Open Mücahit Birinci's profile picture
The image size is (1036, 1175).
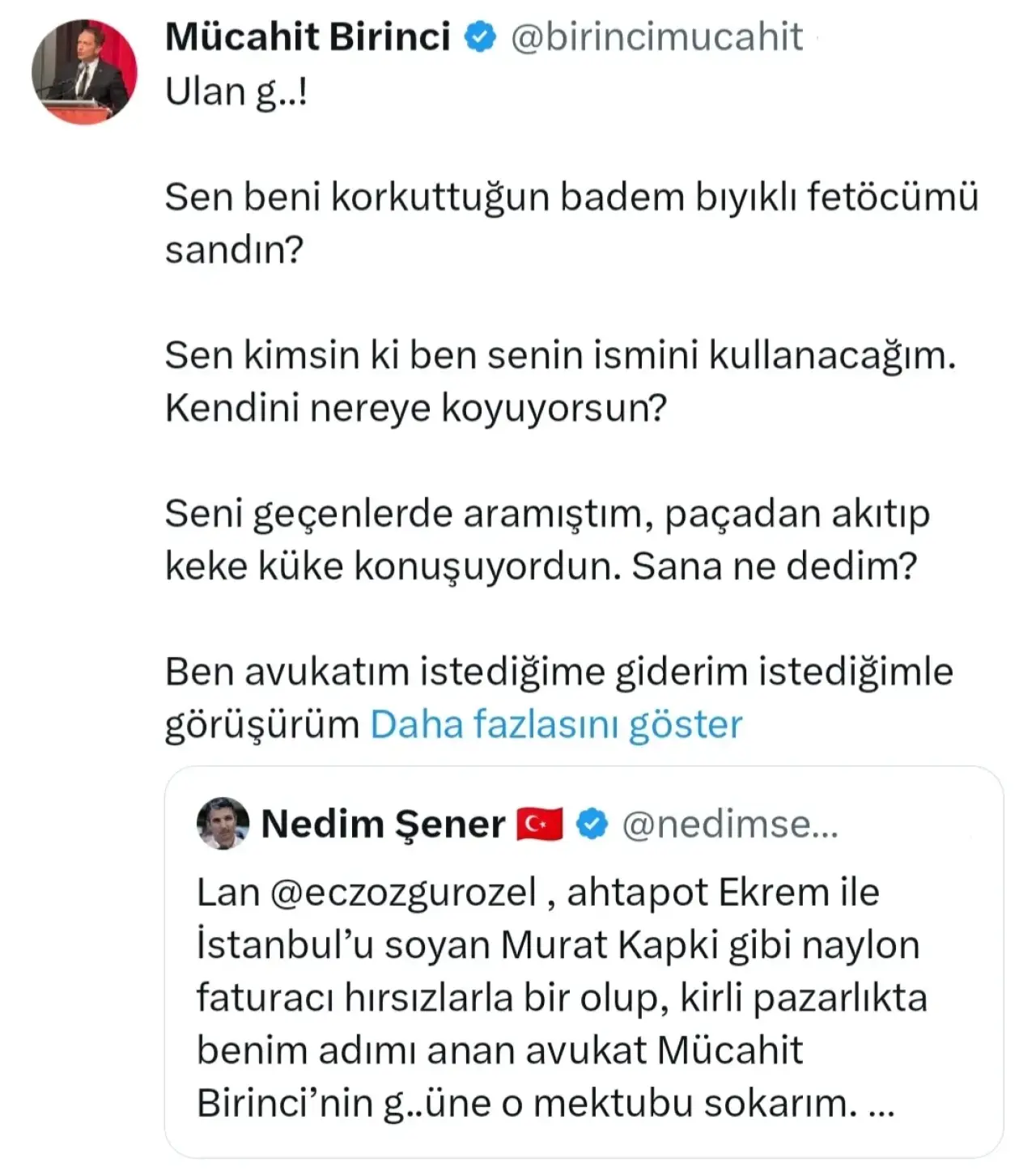point(84,71)
